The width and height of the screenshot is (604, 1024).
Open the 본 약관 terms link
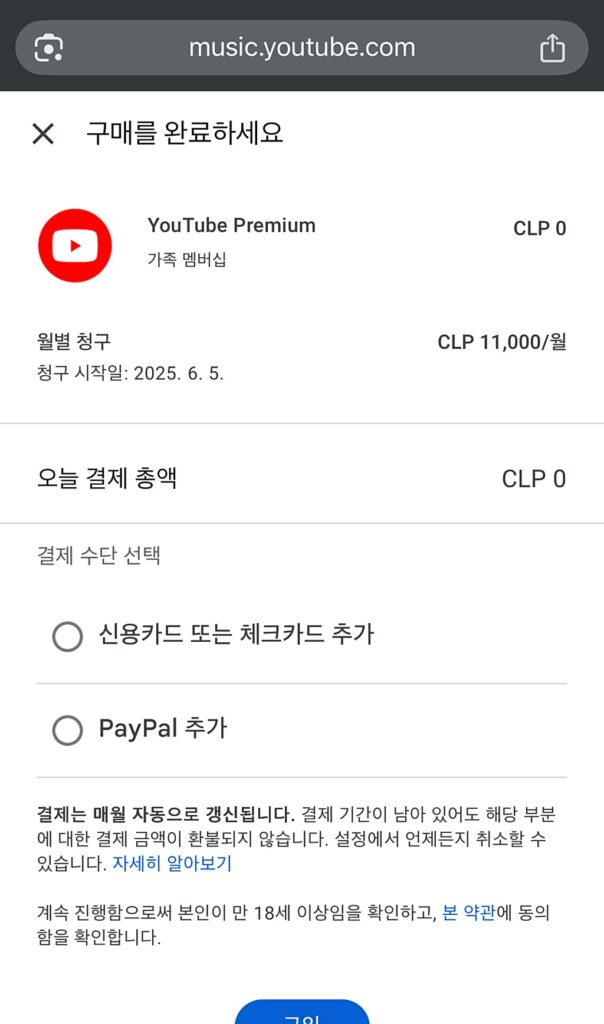[x=469, y=912]
